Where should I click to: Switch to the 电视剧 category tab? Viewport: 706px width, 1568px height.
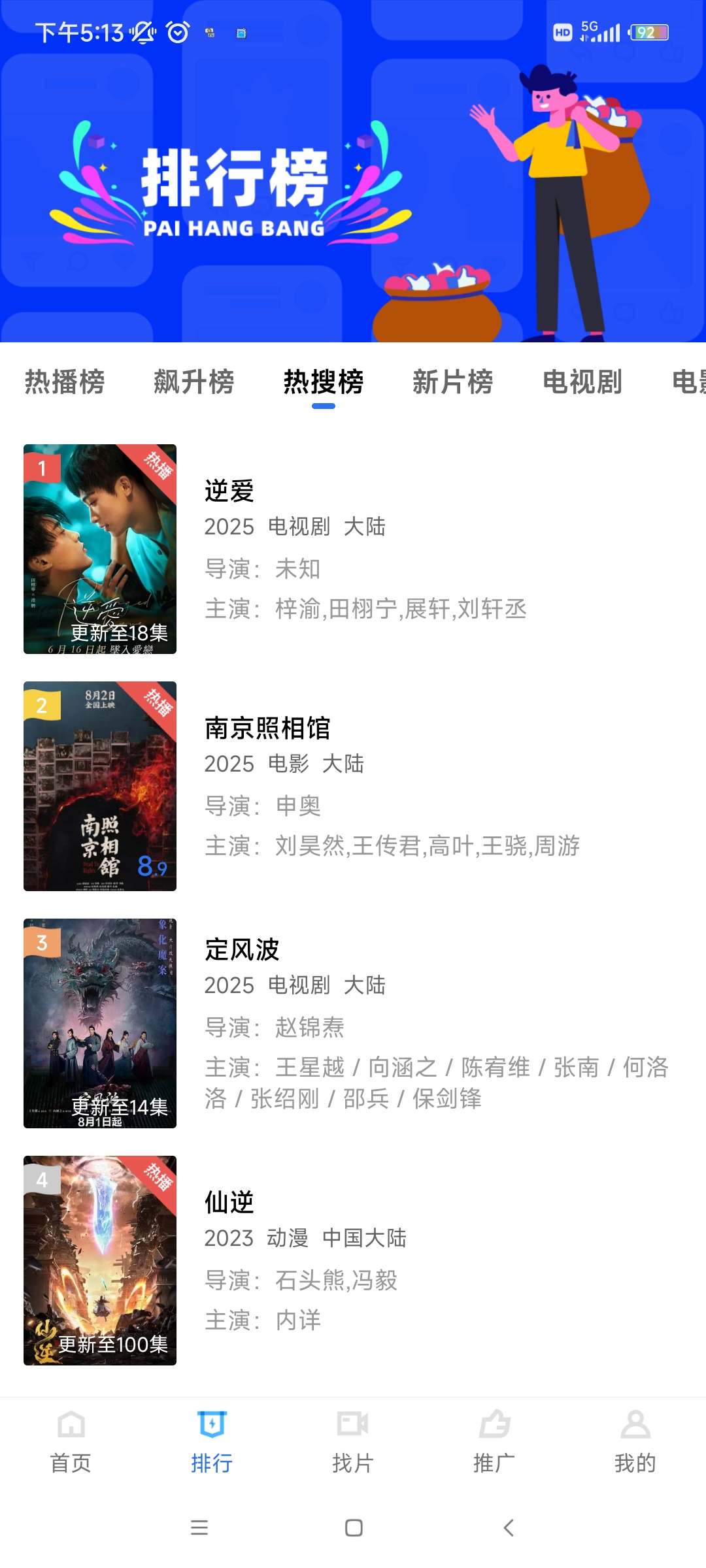pyautogui.click(x=582, y=382)
